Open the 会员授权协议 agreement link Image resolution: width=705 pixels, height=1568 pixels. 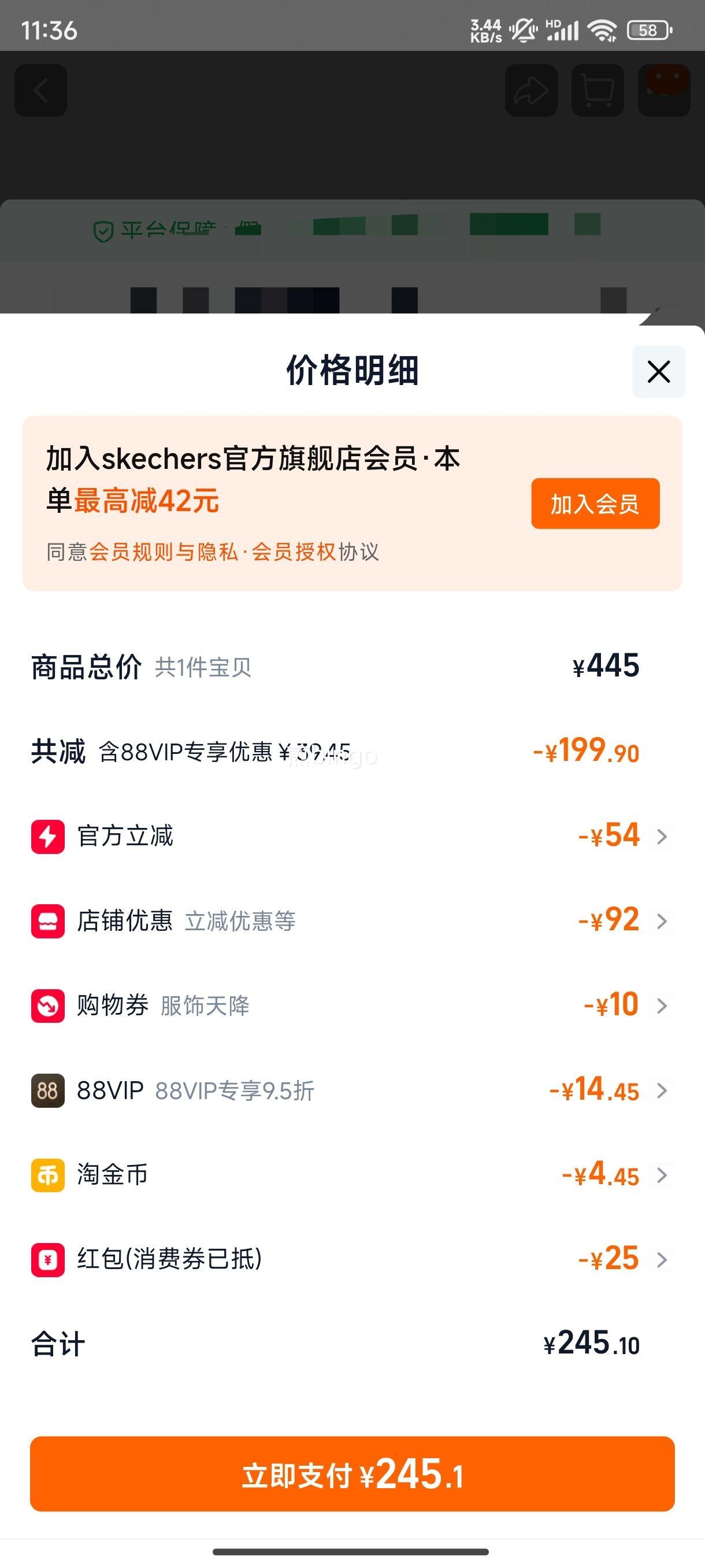coord(293,553)
